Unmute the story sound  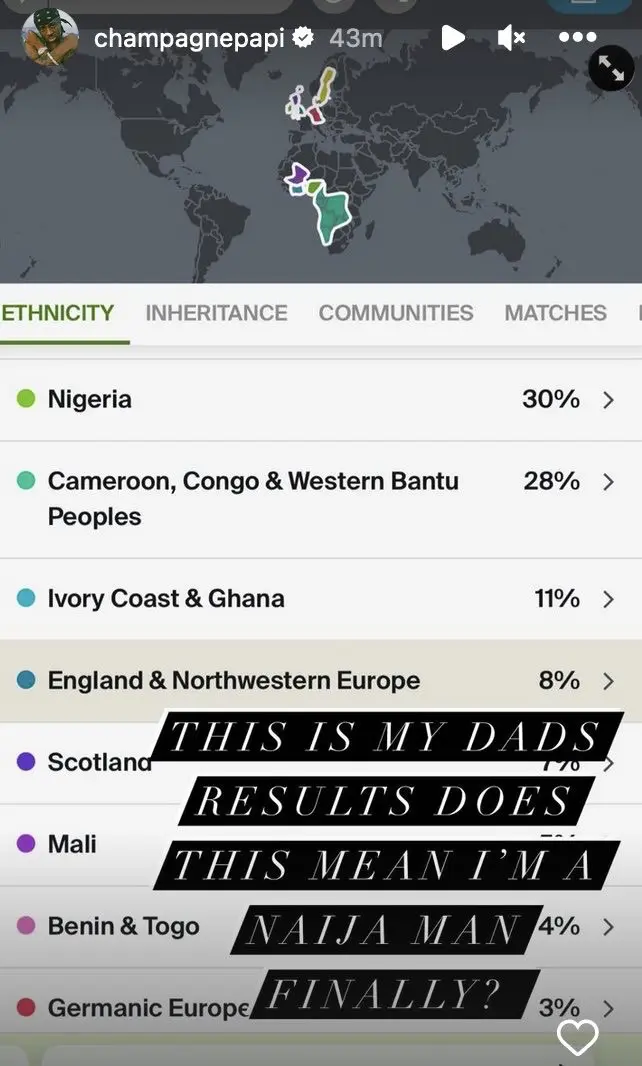pos(511,37)
